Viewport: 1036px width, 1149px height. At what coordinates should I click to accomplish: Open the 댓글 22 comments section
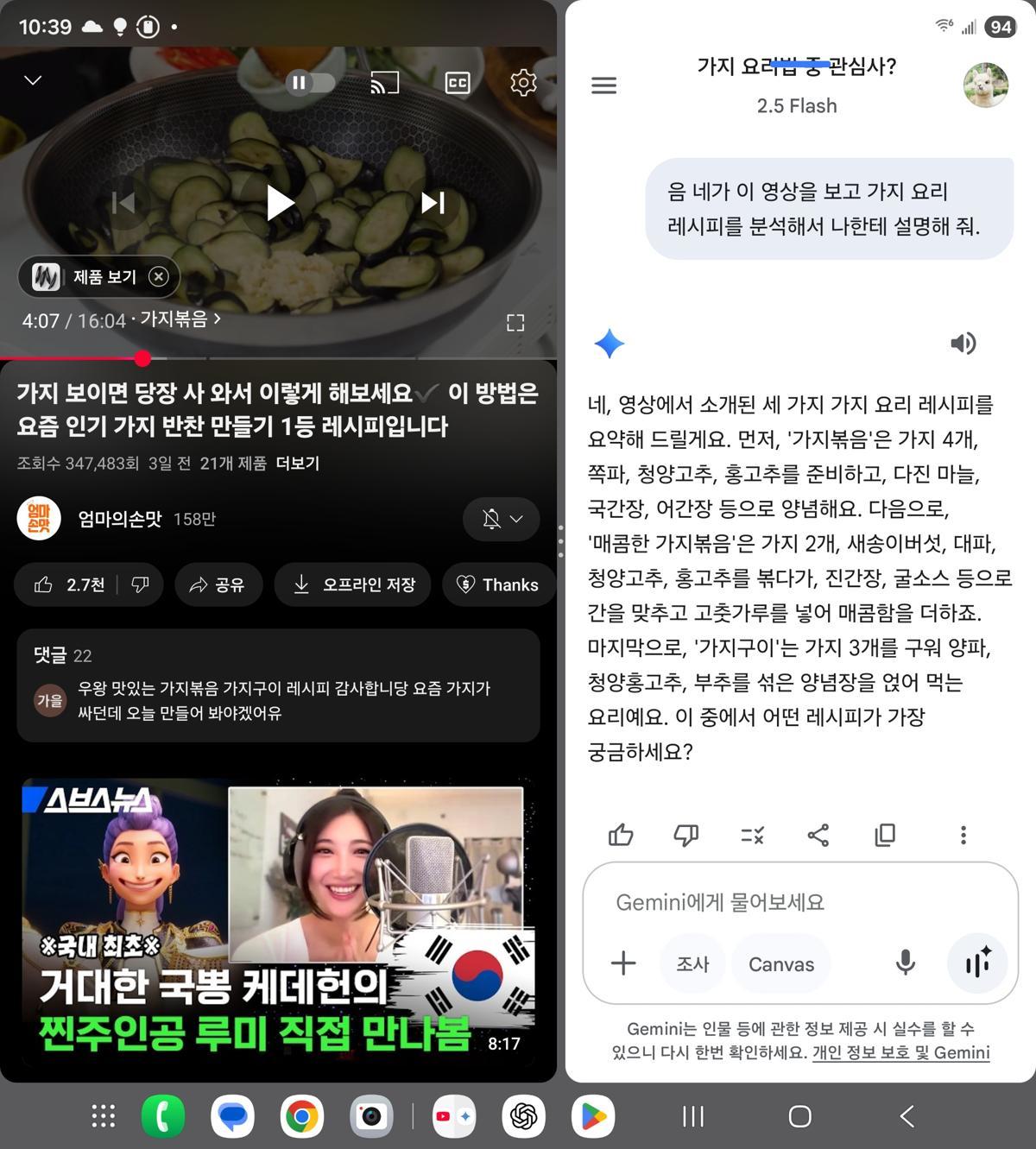(x=278, y=685)
